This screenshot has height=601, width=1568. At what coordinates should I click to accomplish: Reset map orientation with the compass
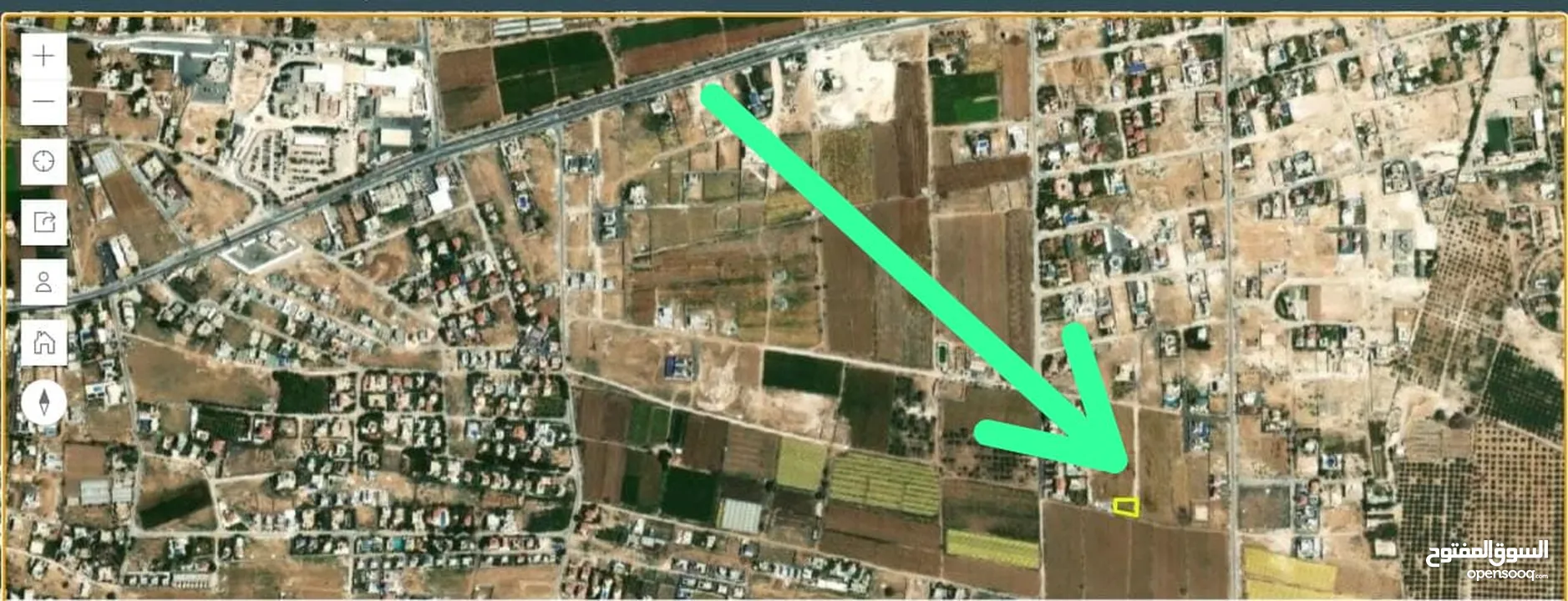coord(43,405)
